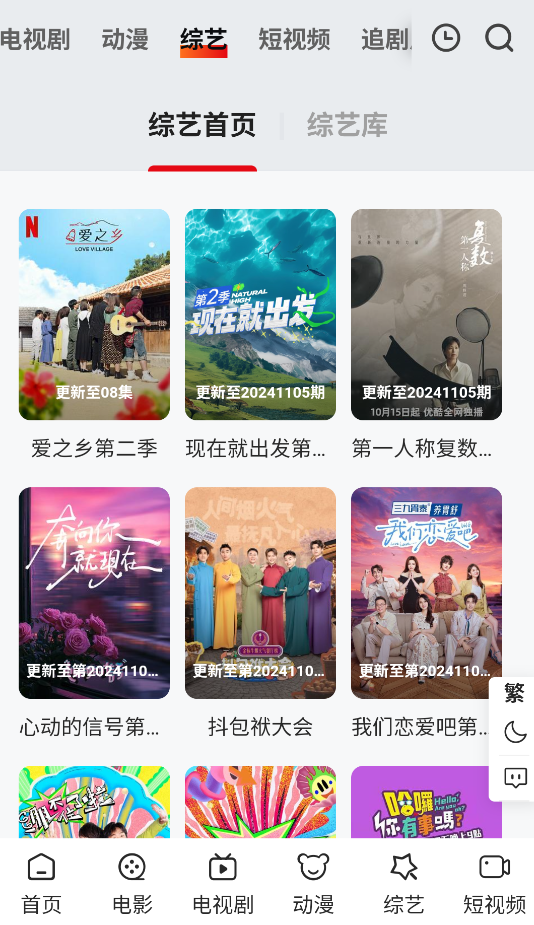Go to 电影 in bottom navigation

tap(132, 883)
